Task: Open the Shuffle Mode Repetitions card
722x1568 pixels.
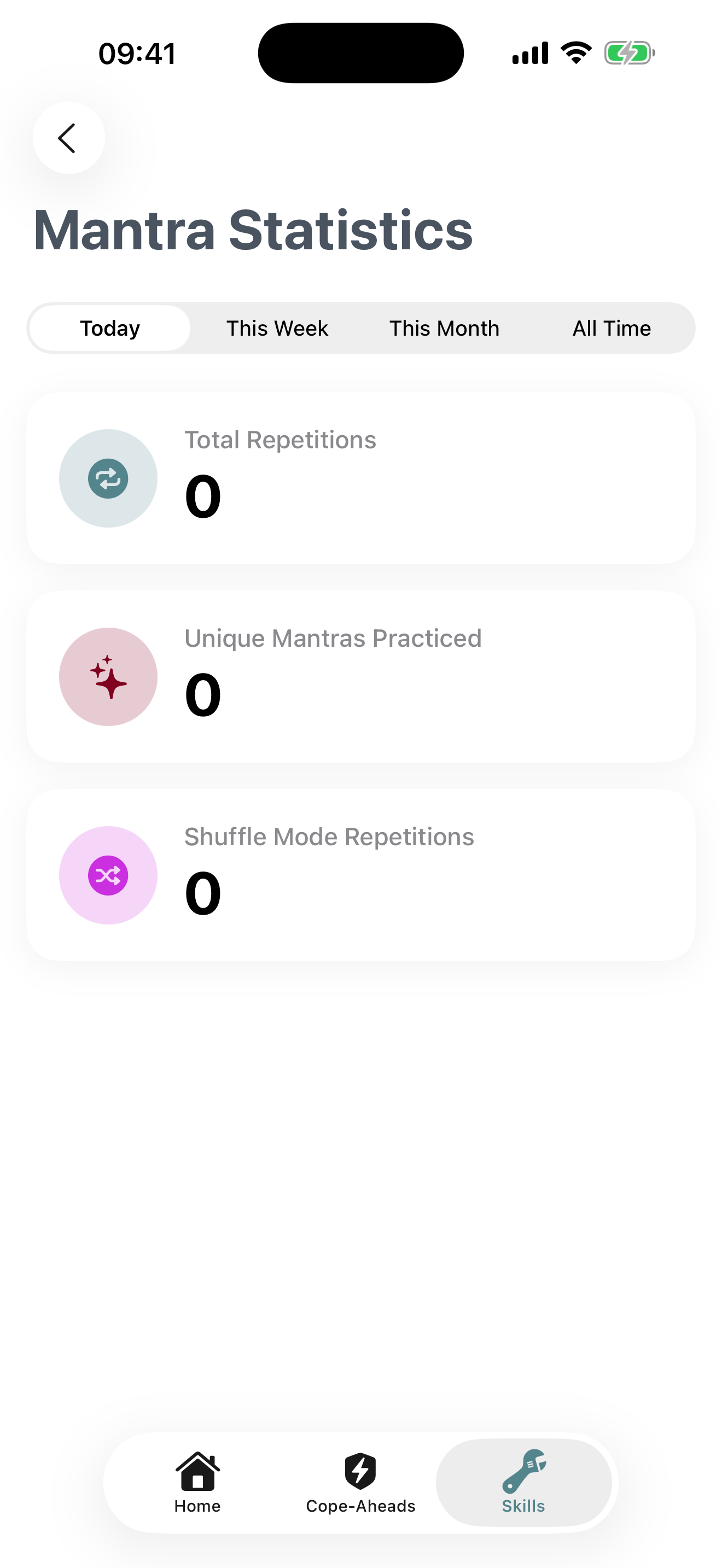Action: [361, 875]
